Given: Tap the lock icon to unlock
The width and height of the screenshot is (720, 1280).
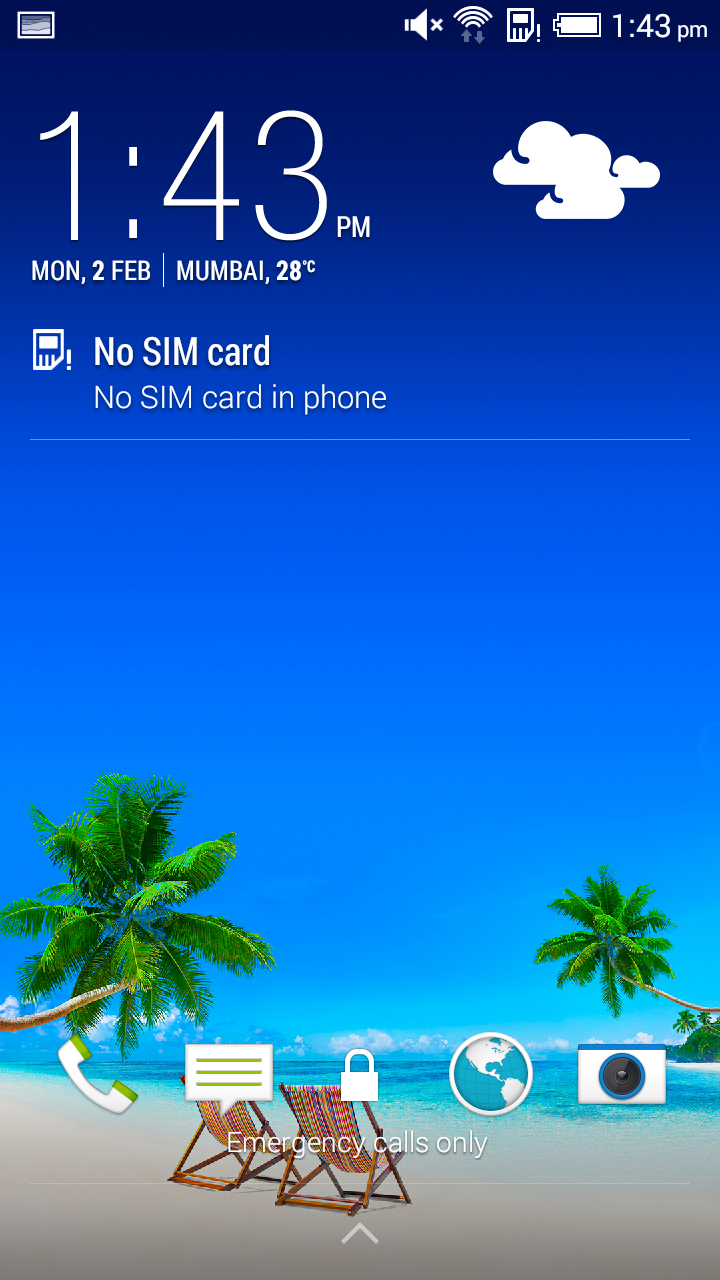Looking at the screenshot, I should coord(360,1076).
